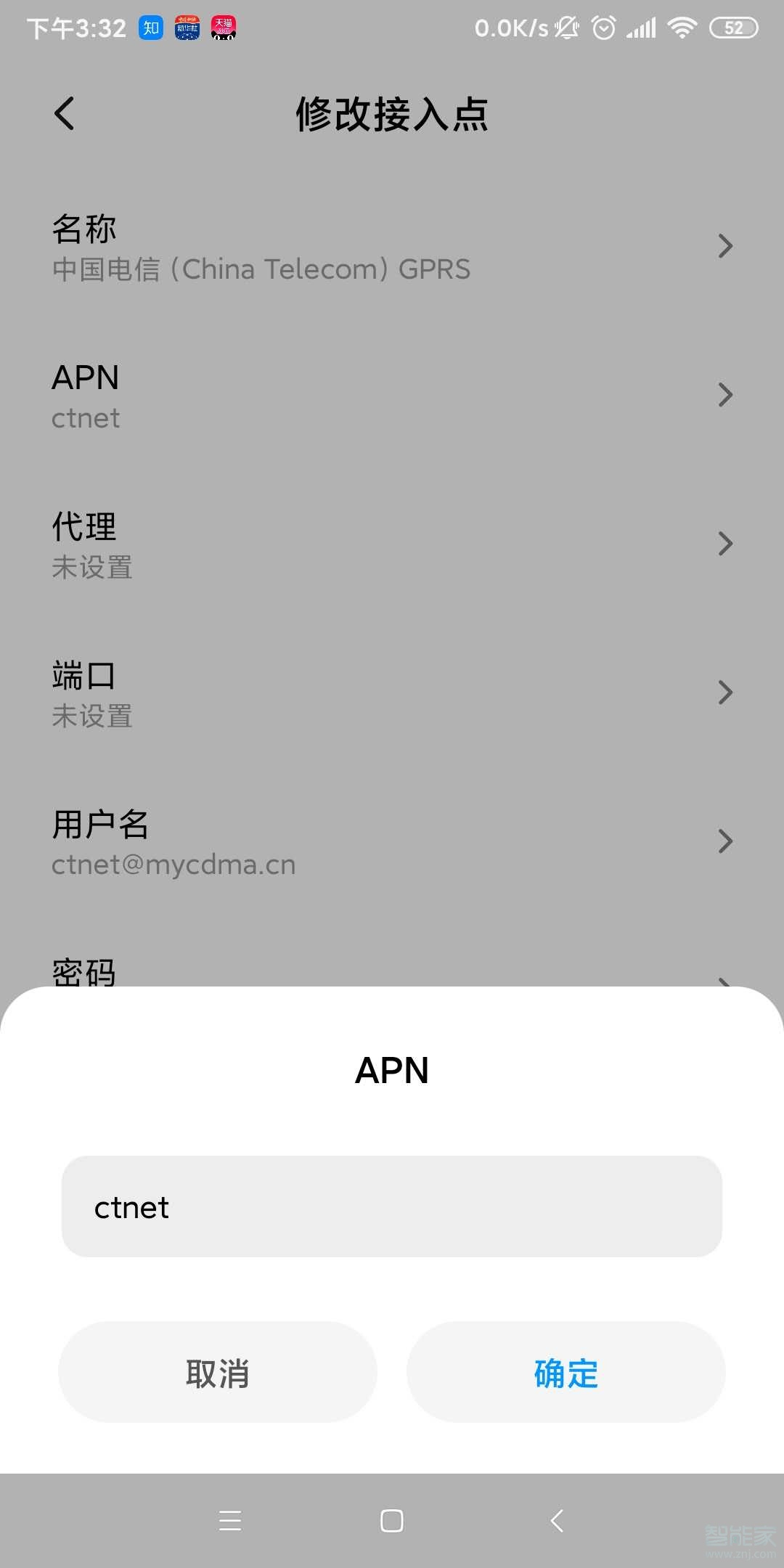This screenshot has width=784, height=1568.
Task: Open the APN ctnet setting row
Action: tap(392, 396)
